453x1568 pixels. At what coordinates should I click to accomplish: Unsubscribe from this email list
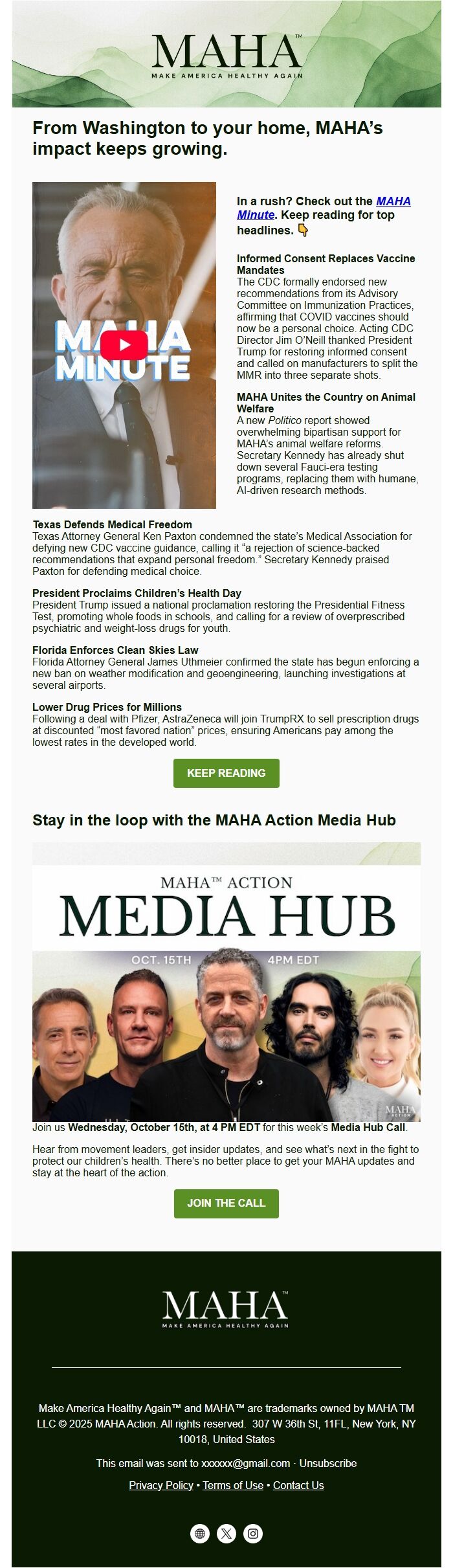click(328, 1462)
